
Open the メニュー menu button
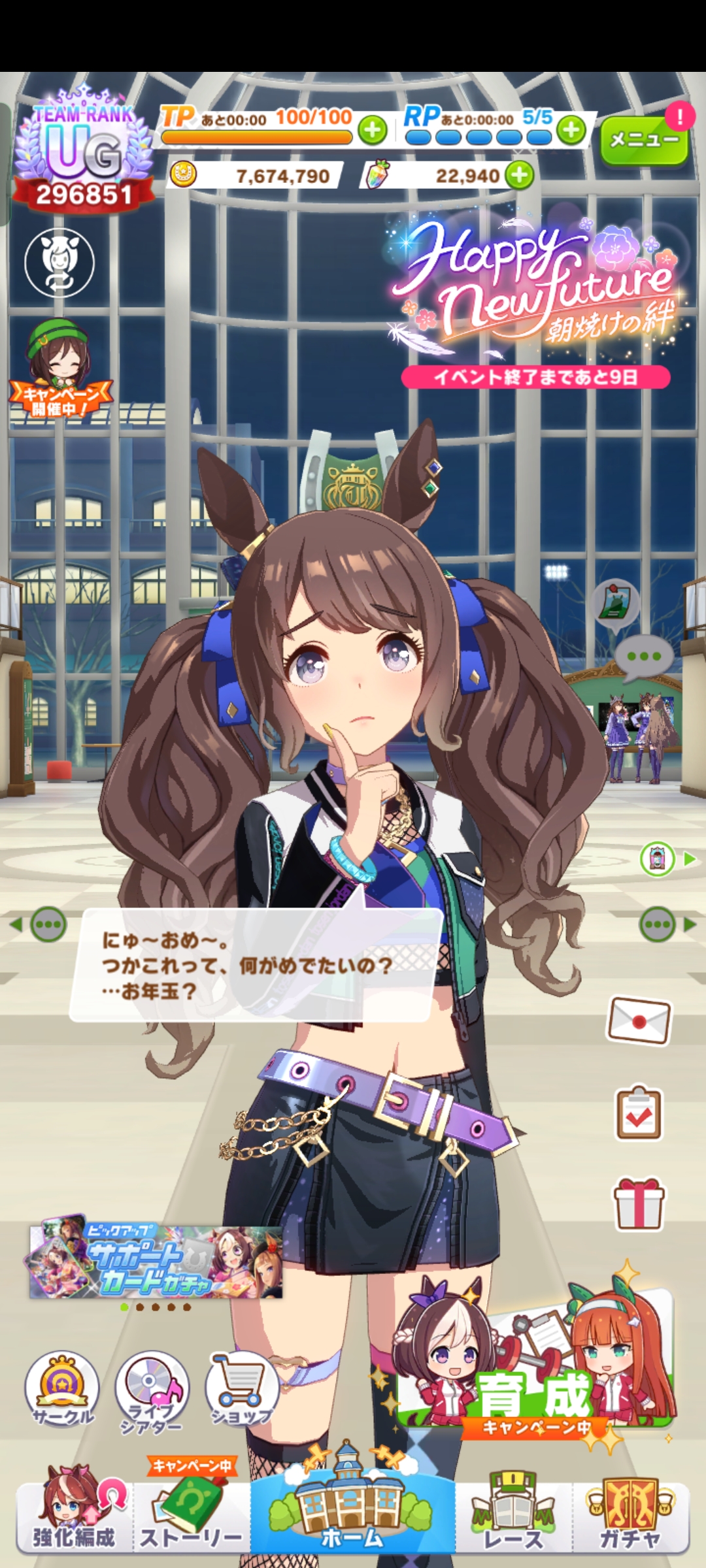[643, 140]
